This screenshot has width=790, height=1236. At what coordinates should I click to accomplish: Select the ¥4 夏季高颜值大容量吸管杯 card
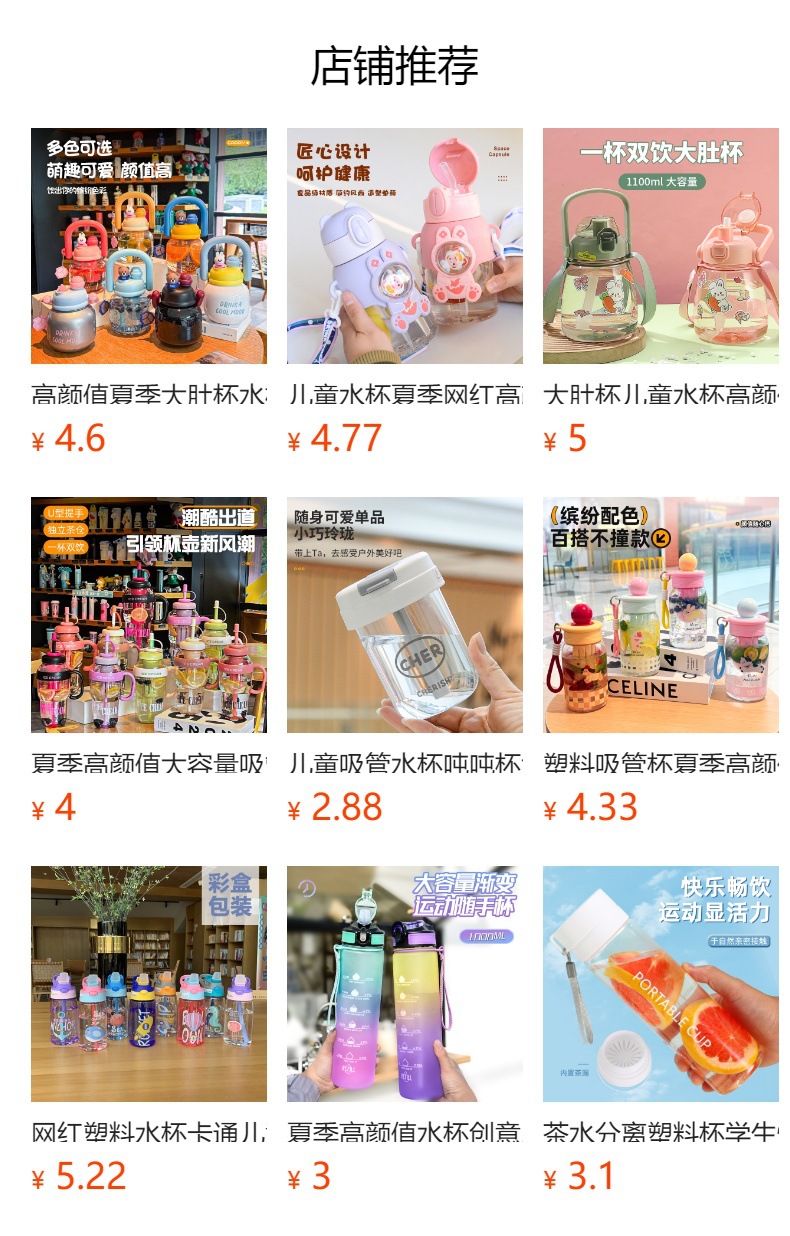pos(149,662)
